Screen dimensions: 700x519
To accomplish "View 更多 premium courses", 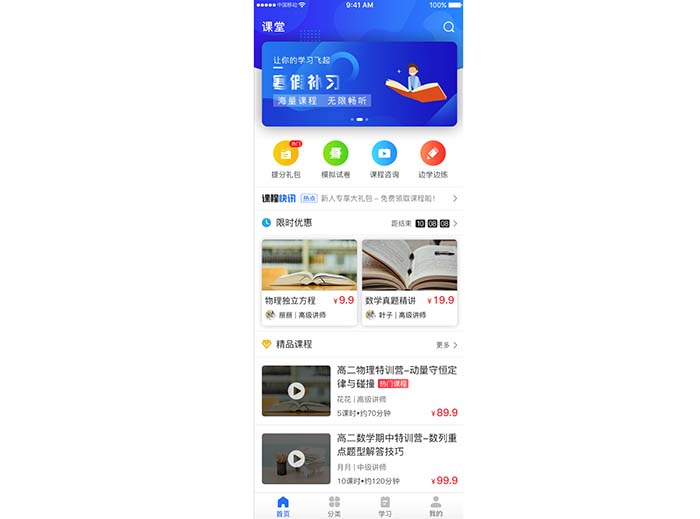I will (447, 345).
